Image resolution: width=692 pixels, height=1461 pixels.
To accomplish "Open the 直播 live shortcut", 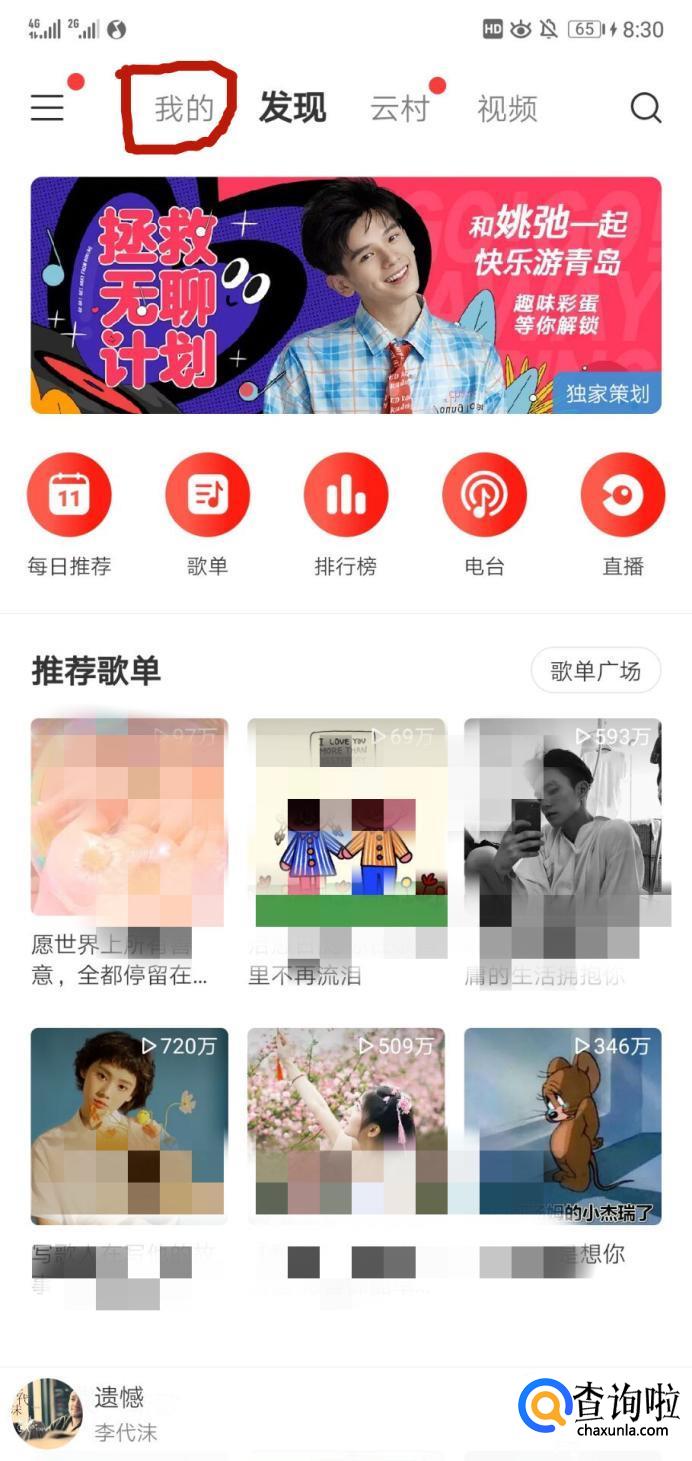I will pos(622,495).
